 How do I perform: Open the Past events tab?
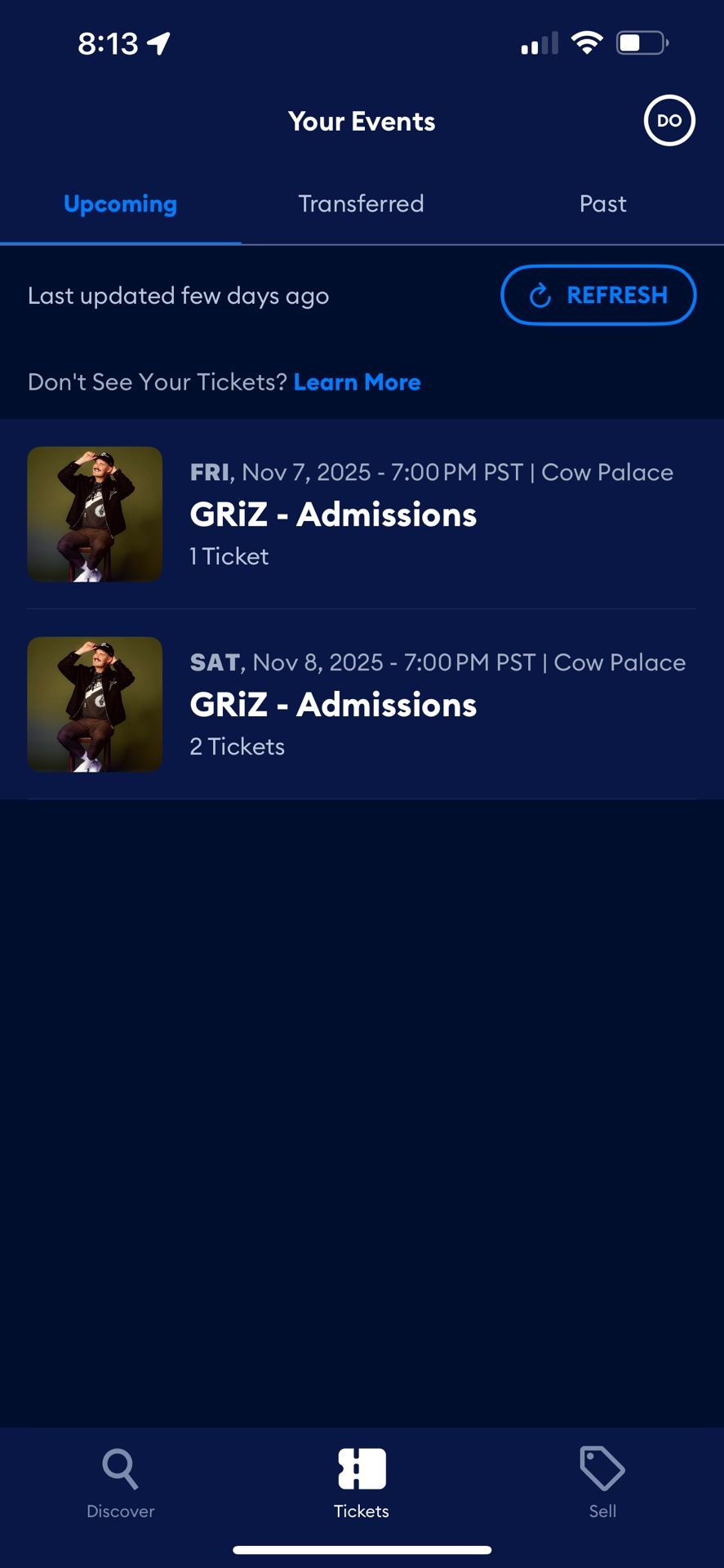pyautogui.click(x=602, y=203)
